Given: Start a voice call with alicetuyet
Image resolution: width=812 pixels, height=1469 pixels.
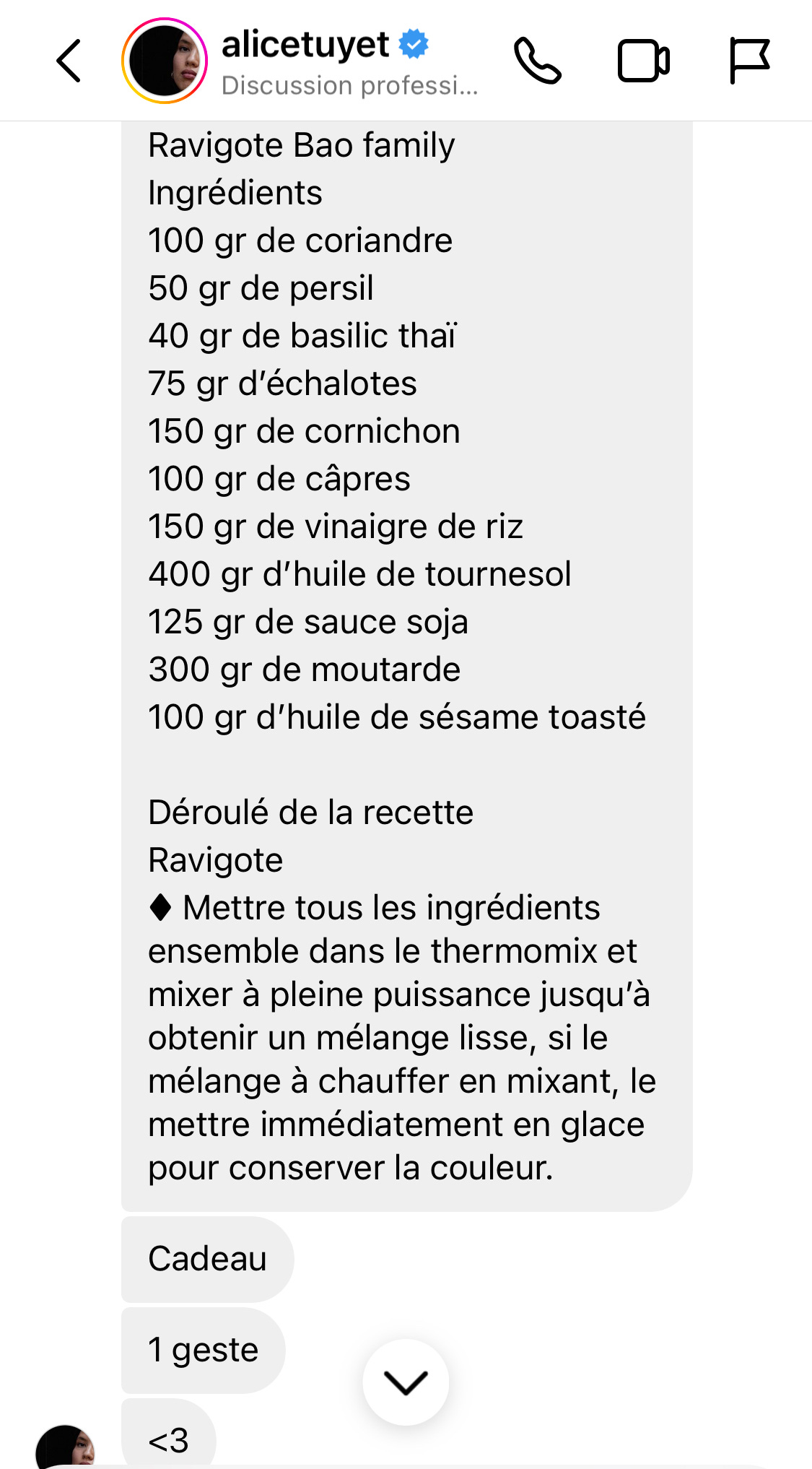Looking at the screenshot, I should 538,61.
